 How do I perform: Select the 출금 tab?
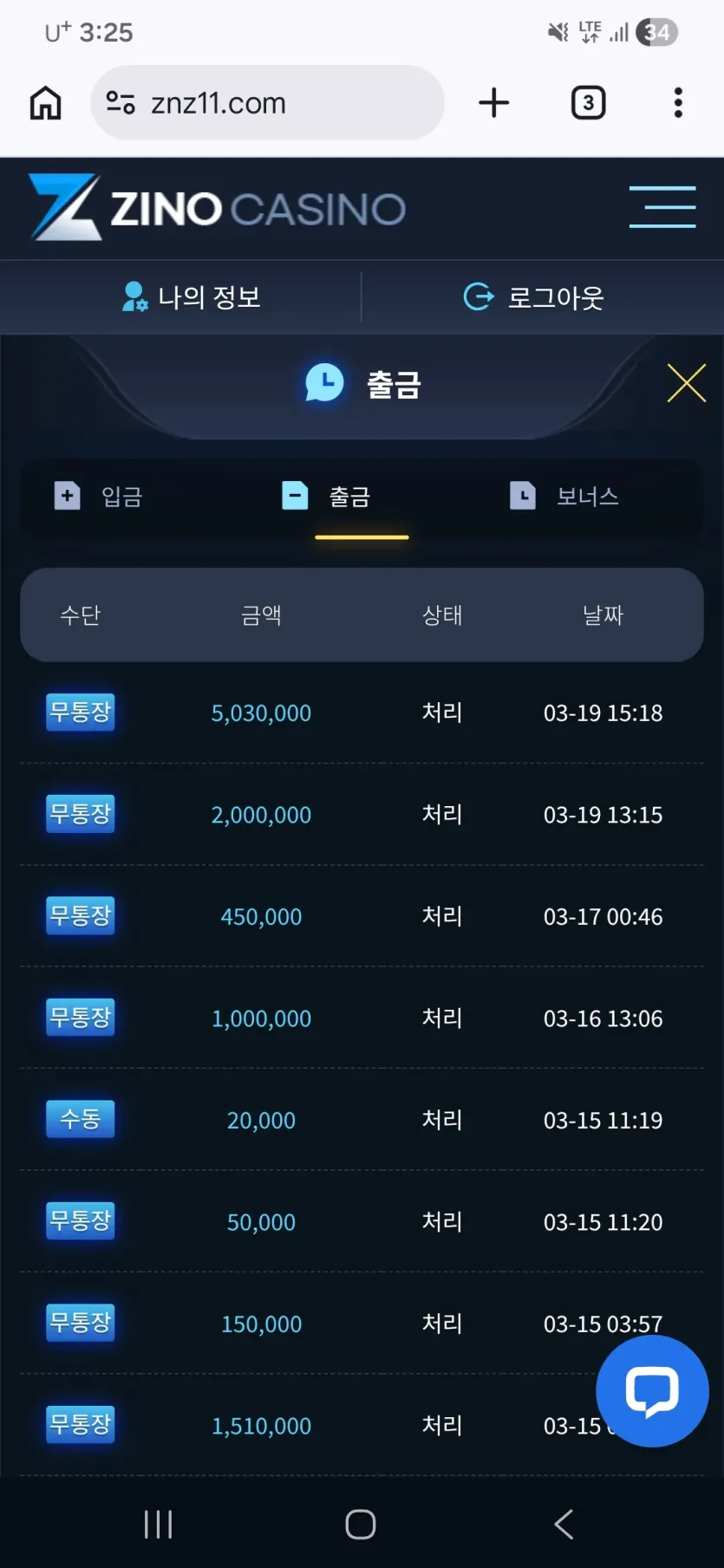[x=327, y=496]
